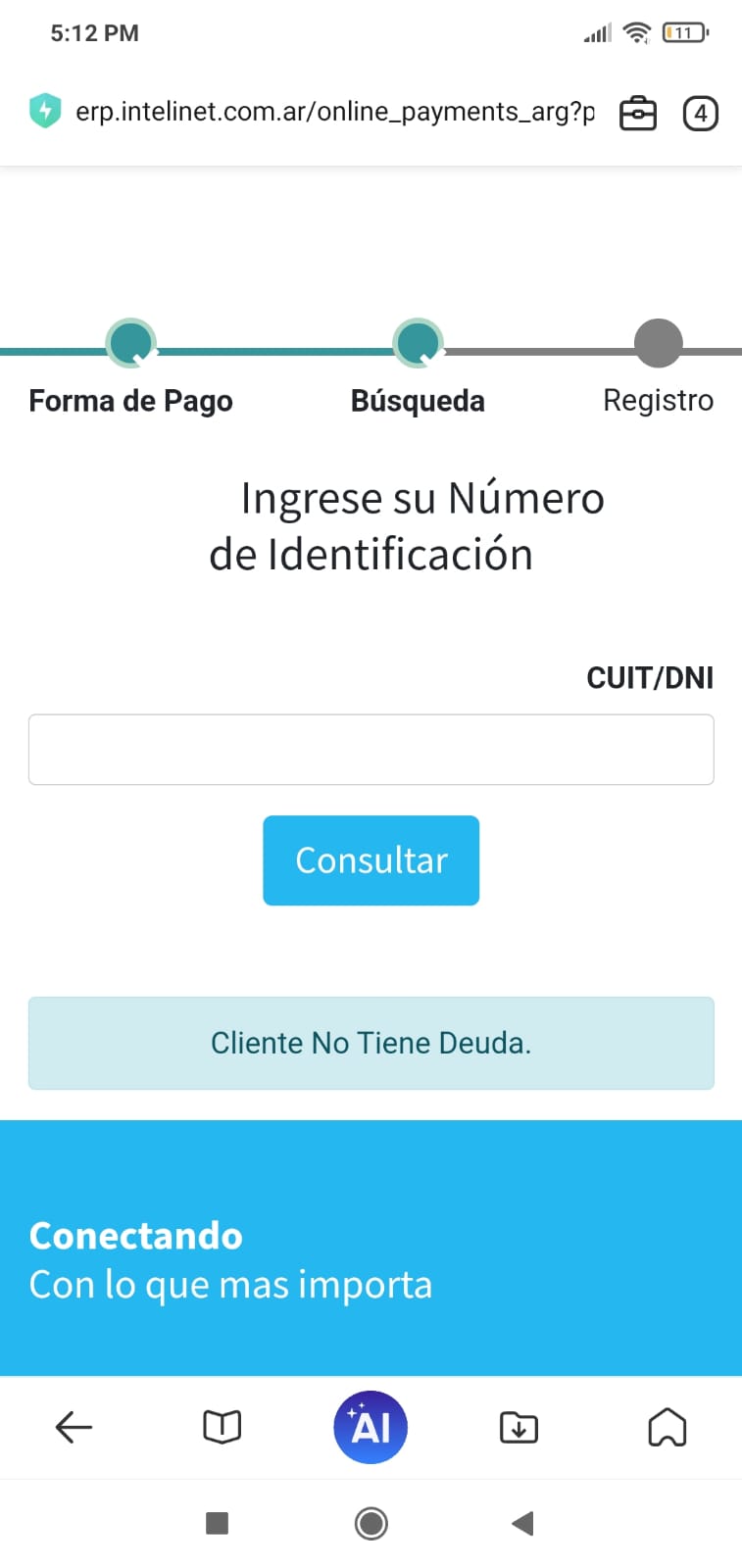The height and width of the screenshot is (1568, 742).
Task: Open the briefcase toolbox icon
Action: click(637, 114)
